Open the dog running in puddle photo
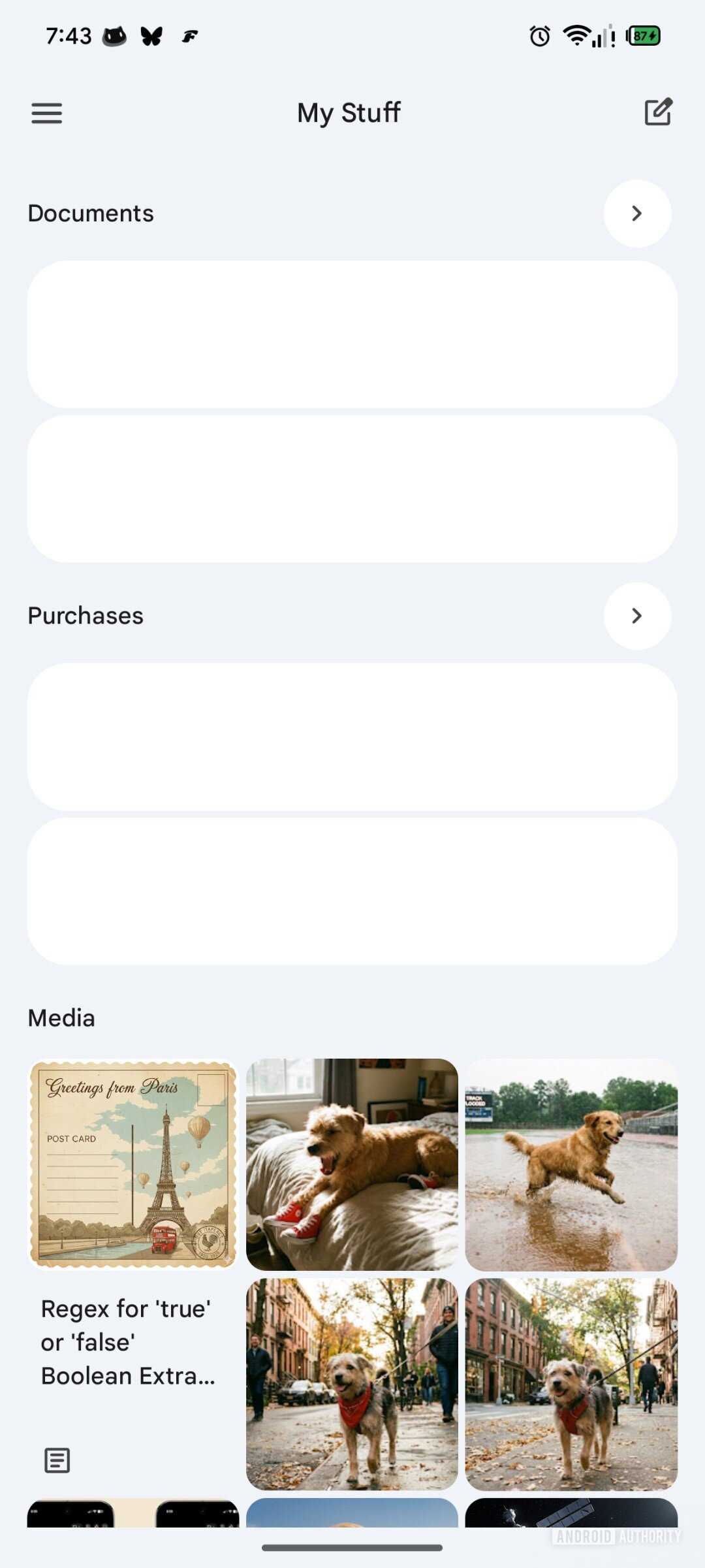Screen dimensions: 705x1568 (571, 1164)
